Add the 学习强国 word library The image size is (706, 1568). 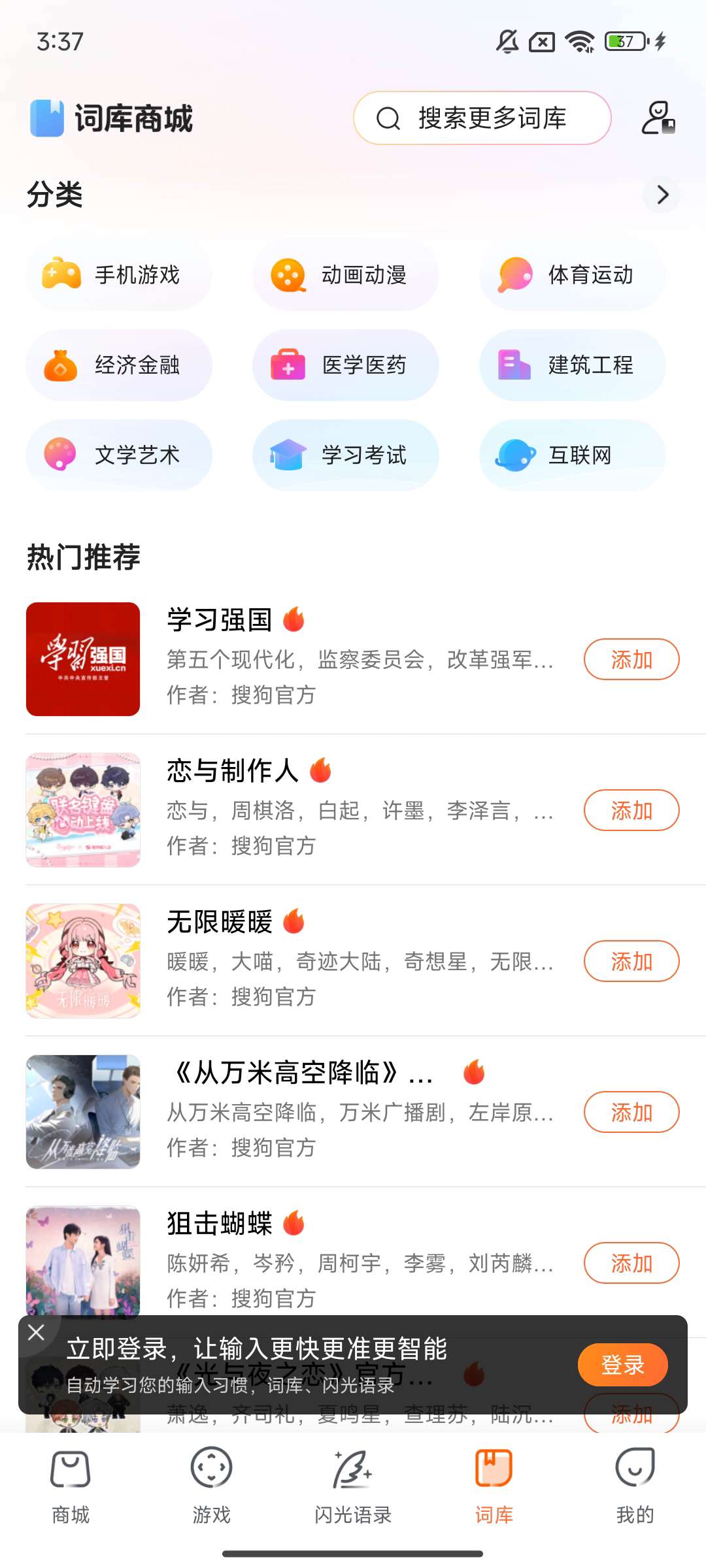click(x=631, y=660)
